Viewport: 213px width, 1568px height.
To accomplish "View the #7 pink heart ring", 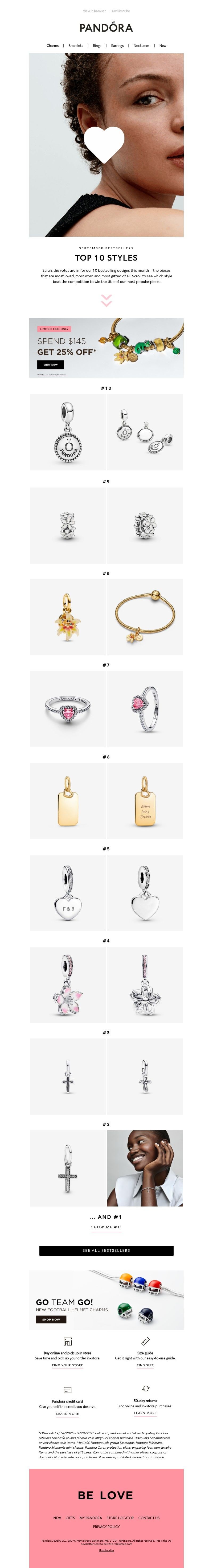I will tap(68, 709).
